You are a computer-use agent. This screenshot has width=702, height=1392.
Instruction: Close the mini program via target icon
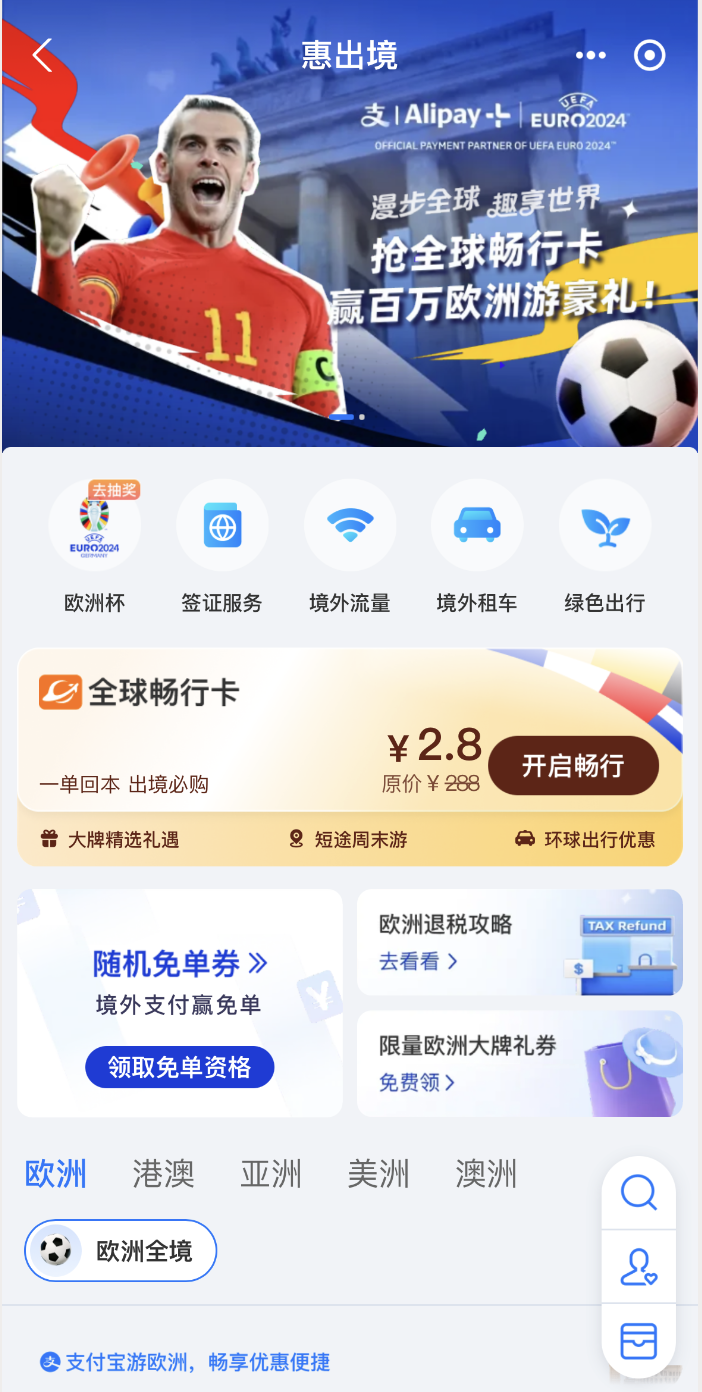pyautogui.click(x=650, y=56)
